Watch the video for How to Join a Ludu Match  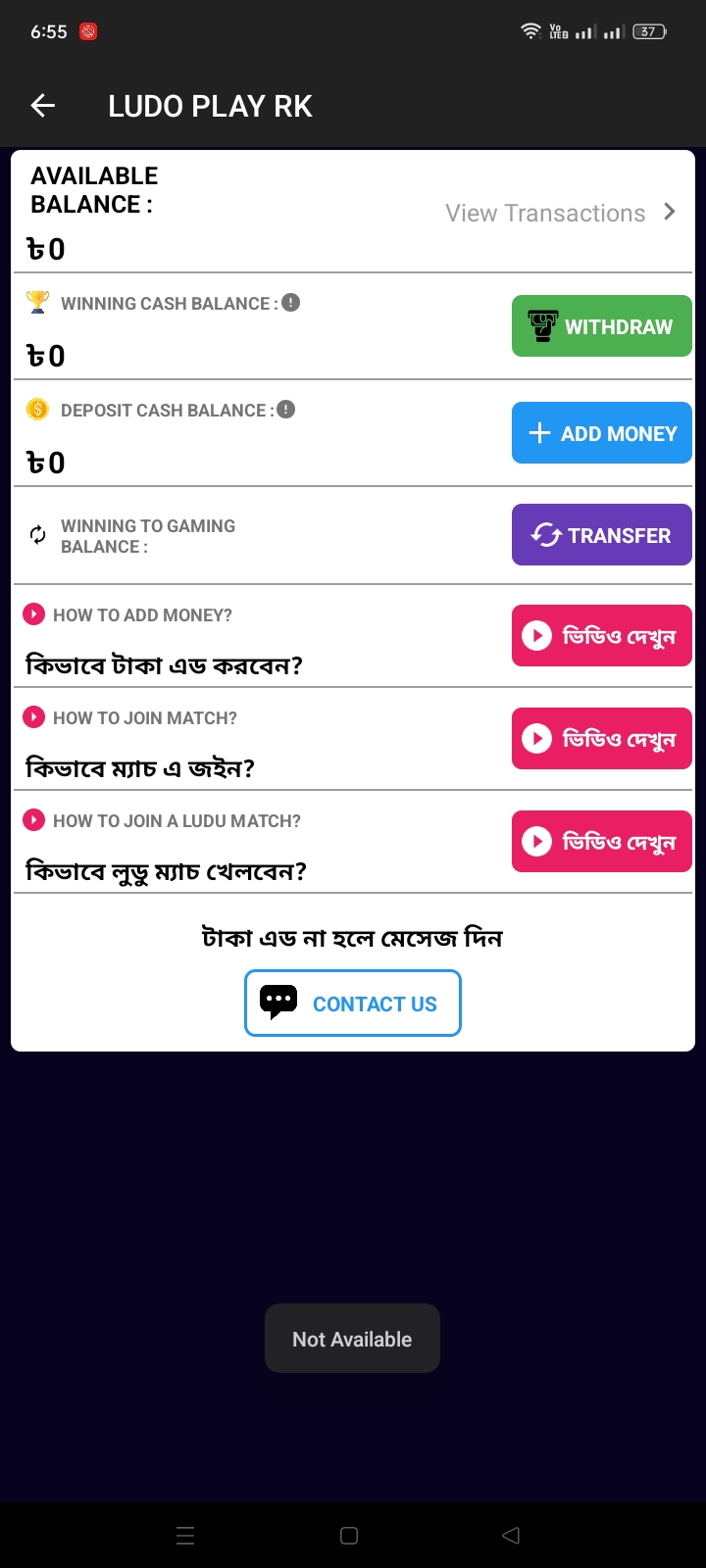pyautogui.click(x=602, y=842)
